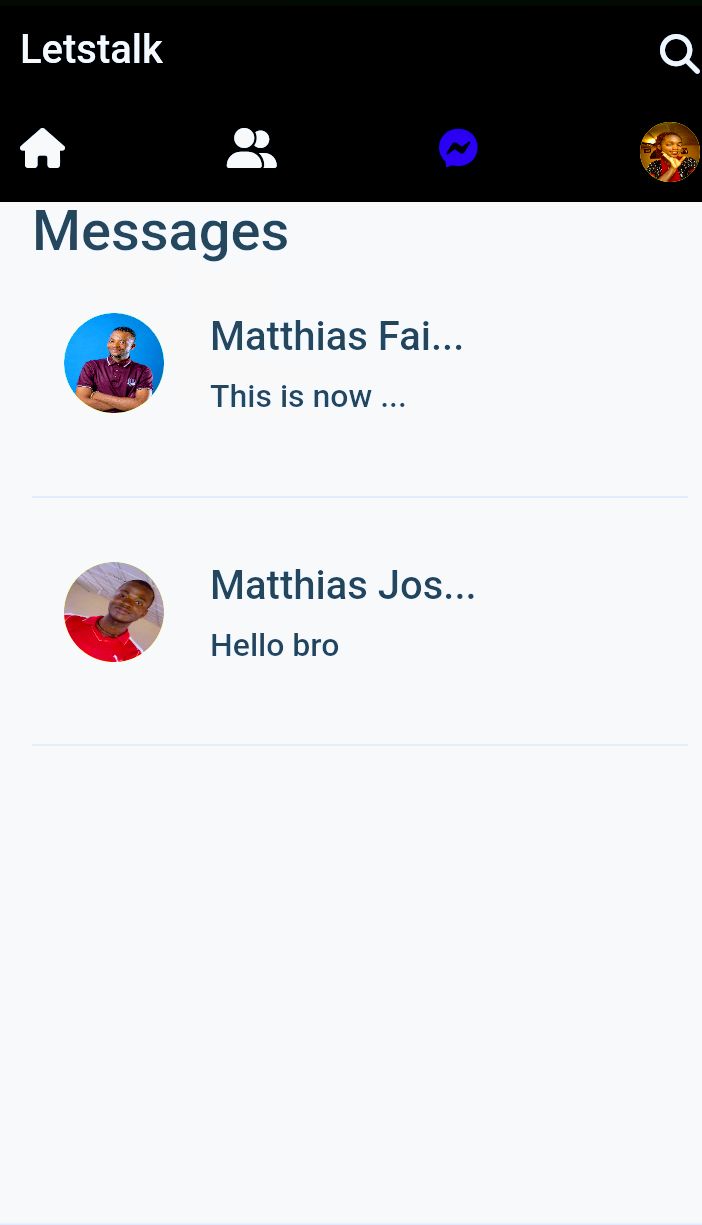Select the messenger tab
This screenshot has width=702, height=1225.
[458, 149]
